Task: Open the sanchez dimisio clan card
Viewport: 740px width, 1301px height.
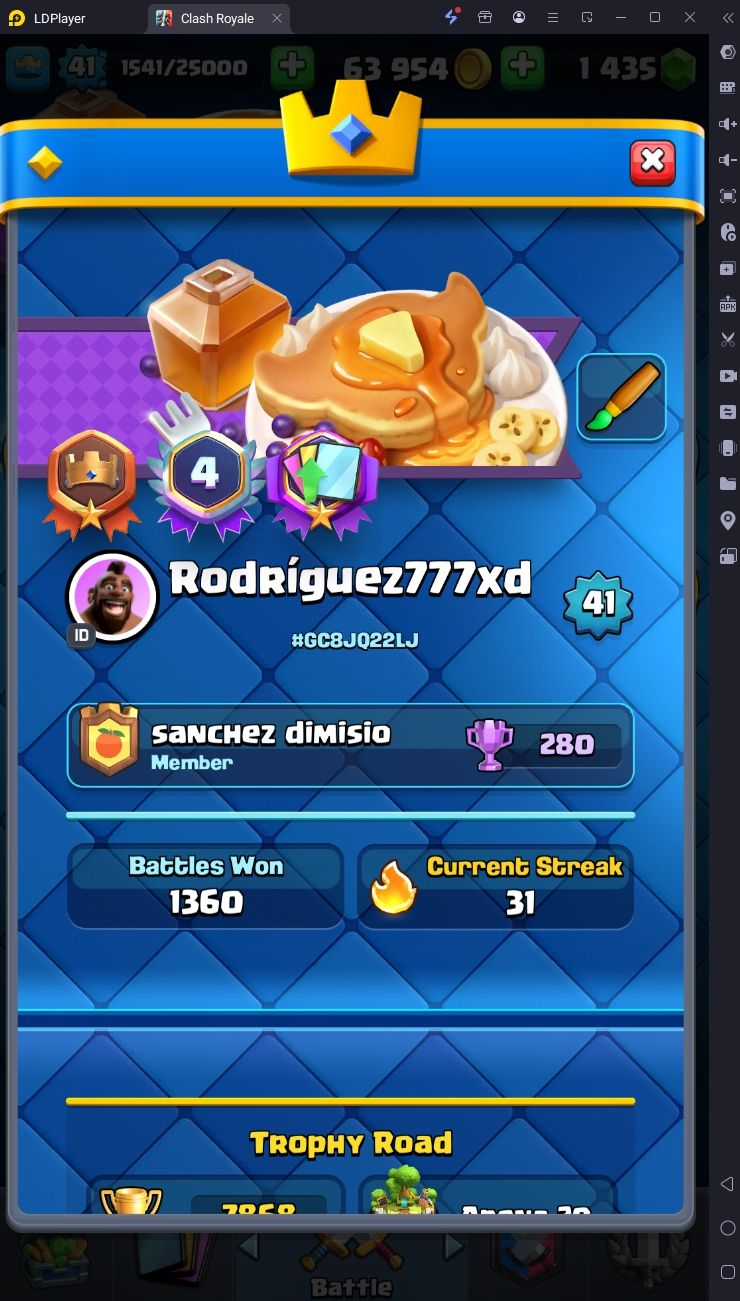Action: point(350,746)
